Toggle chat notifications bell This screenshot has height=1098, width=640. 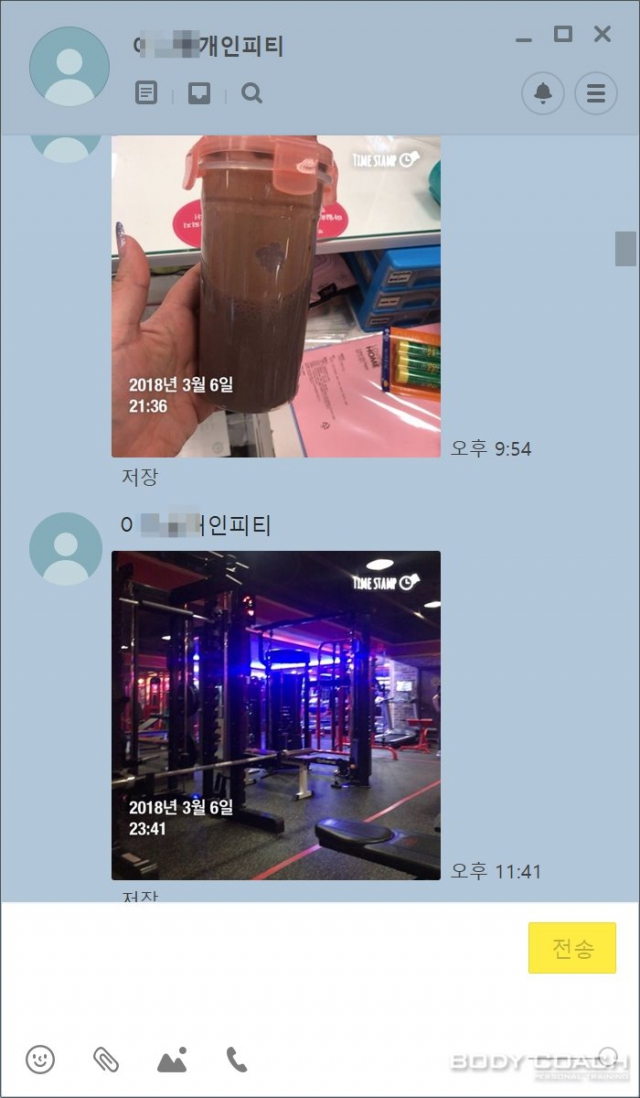(543, 94)
